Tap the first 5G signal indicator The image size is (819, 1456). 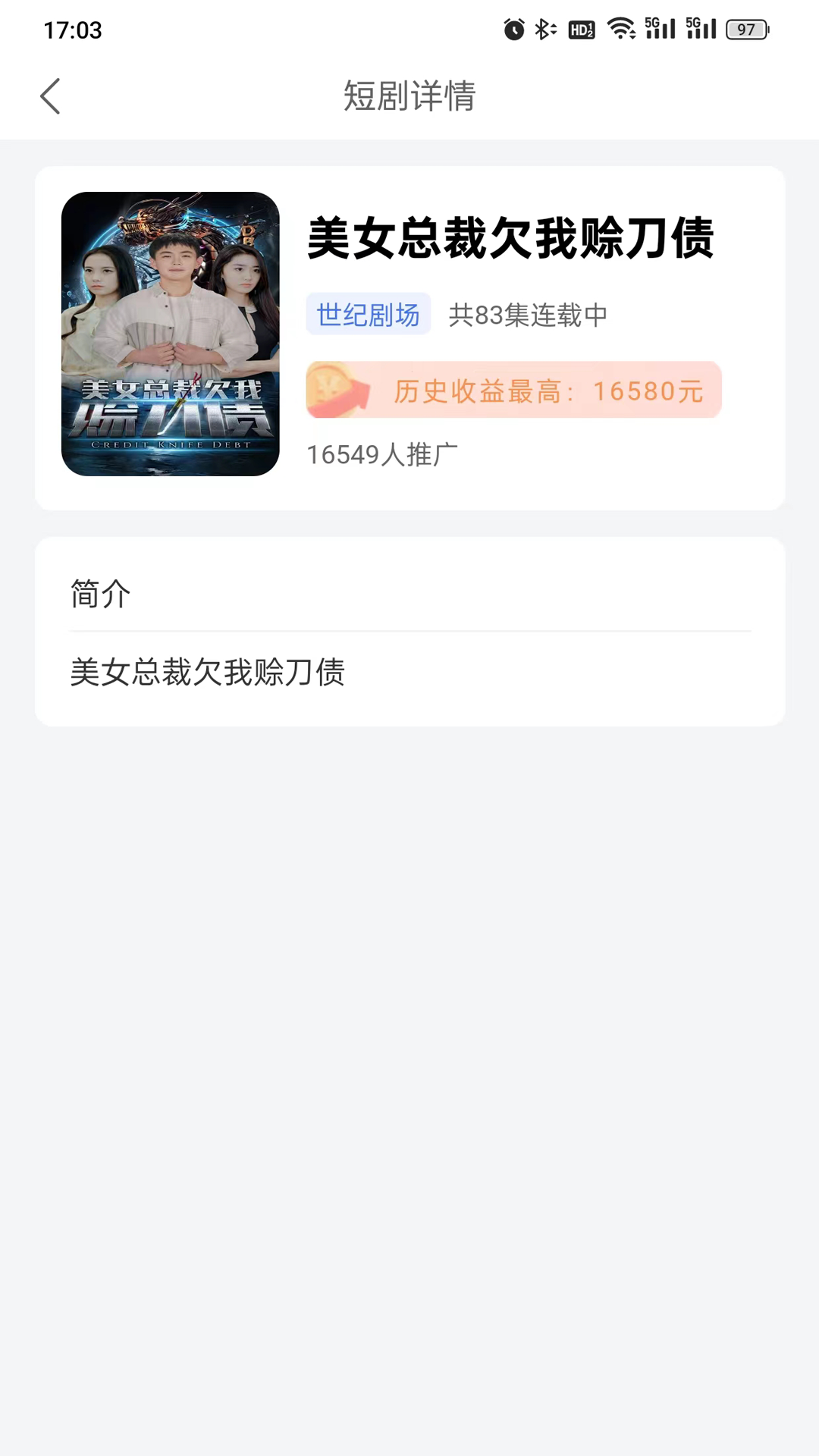(x=661, y=27)
